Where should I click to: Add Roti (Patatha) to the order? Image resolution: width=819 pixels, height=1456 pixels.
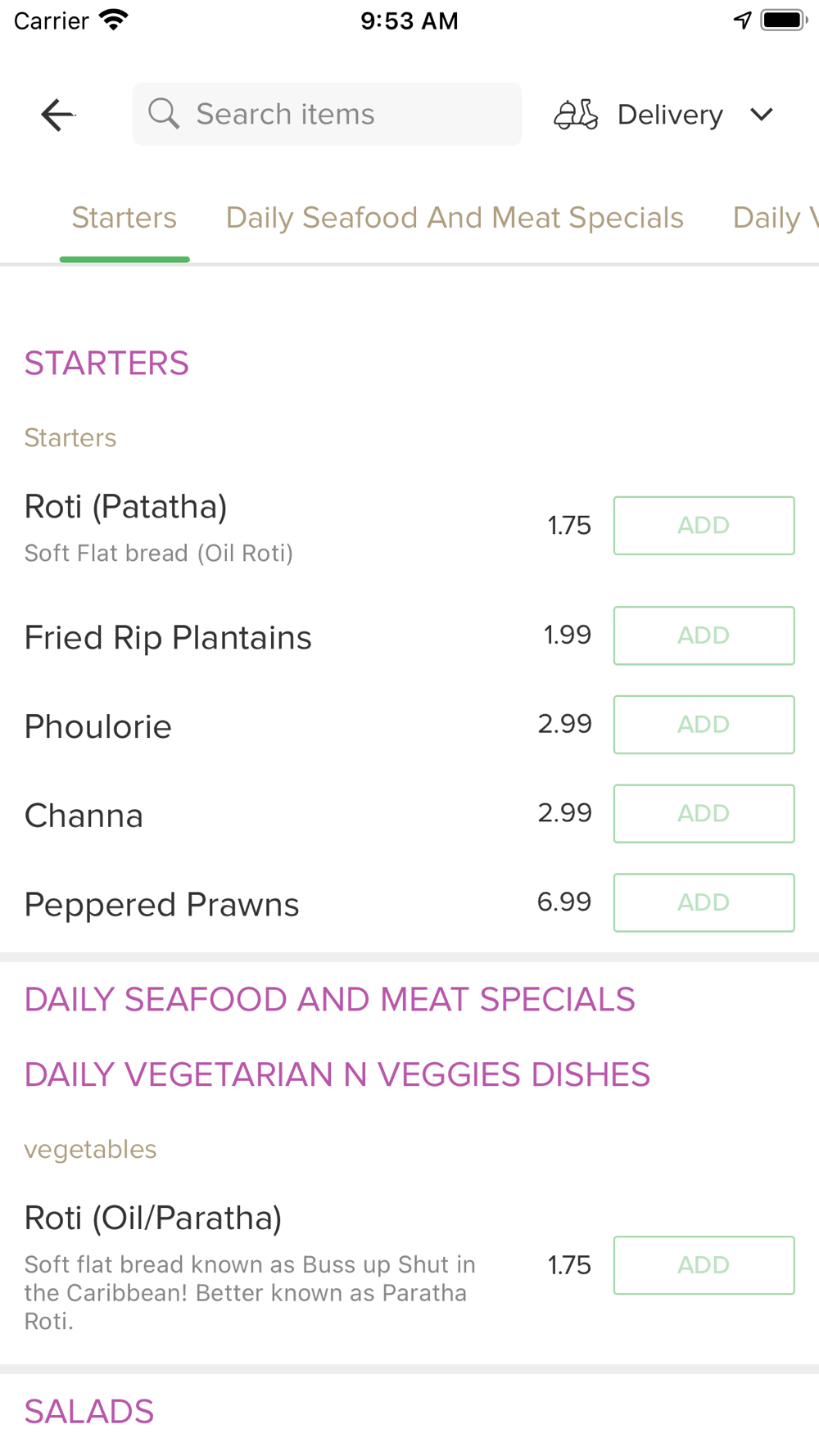[x=704, y=526]
